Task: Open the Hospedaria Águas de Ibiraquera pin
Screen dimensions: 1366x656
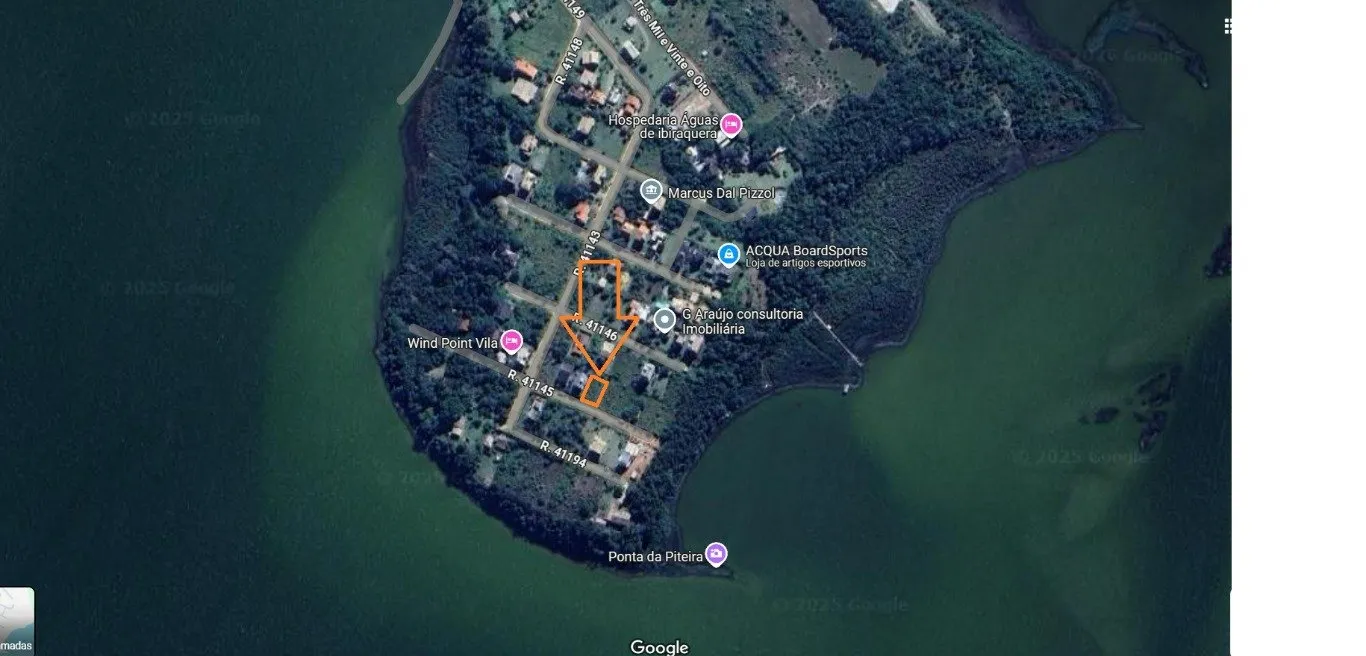Action: coord(732,124)
